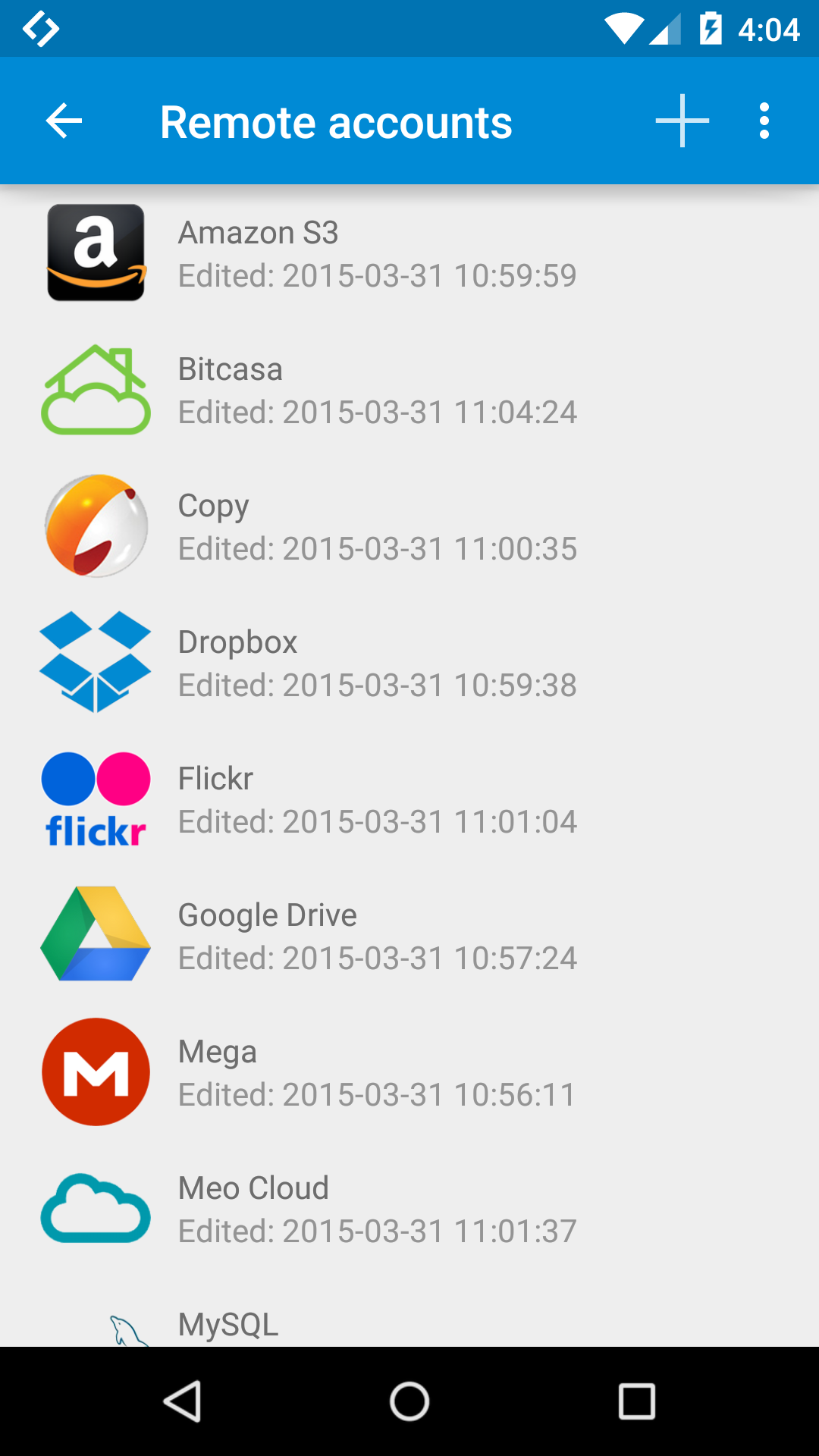
Task: Open the overflow options menu
Action: (x=763, y=121)
